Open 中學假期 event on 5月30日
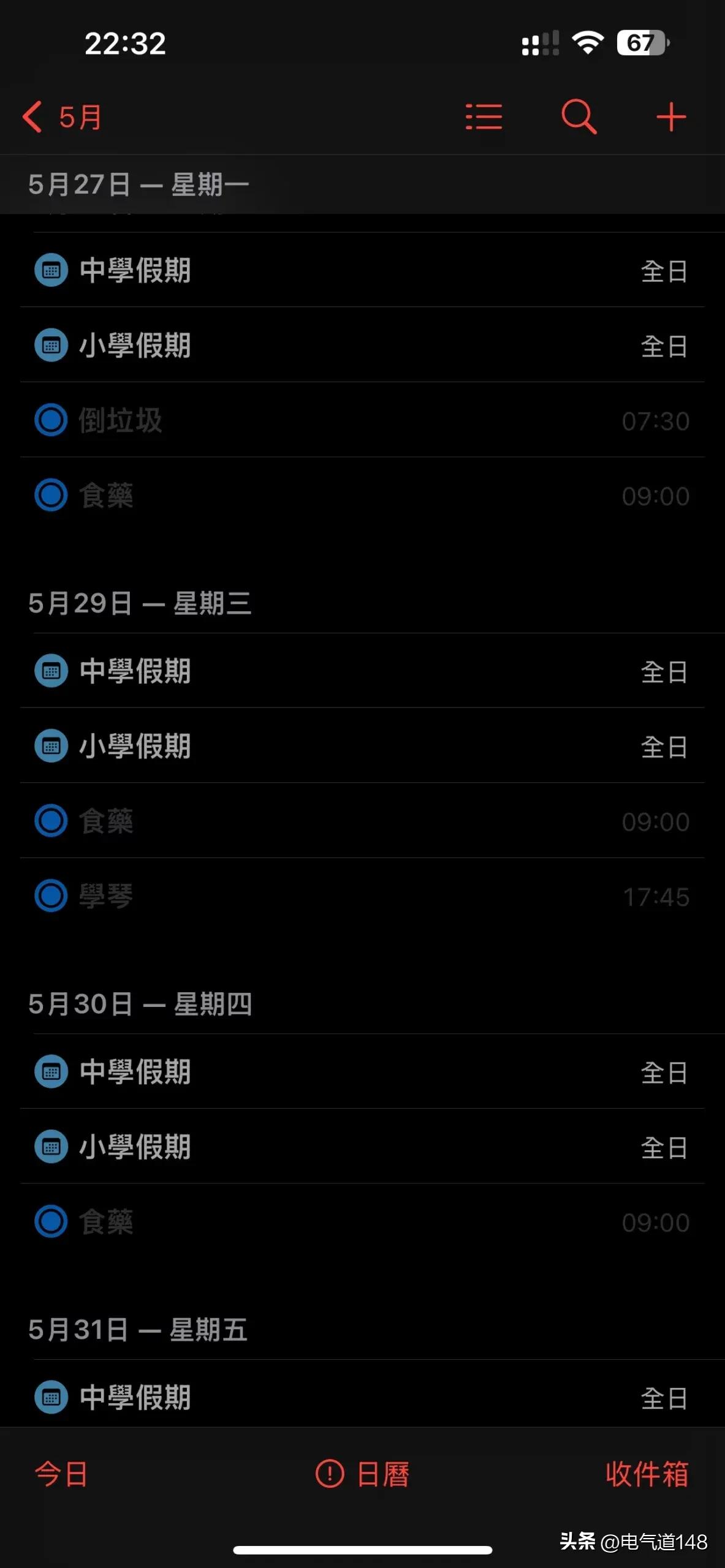Screen dimensions: 725x1568 pos(362,1072)
